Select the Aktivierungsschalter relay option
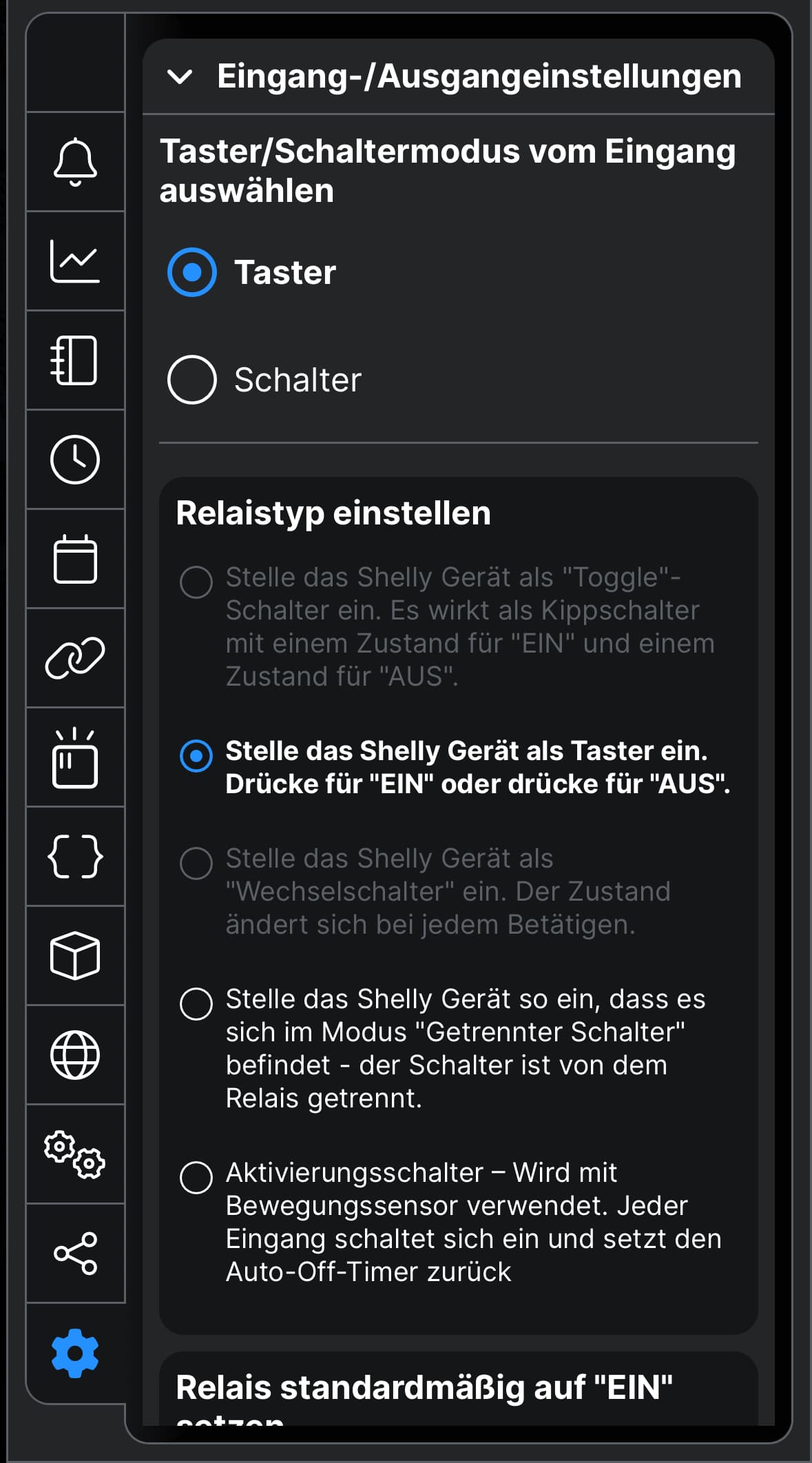This screenshot has height=1463, width=812. pyautogui.click(x=196, y=1178)
